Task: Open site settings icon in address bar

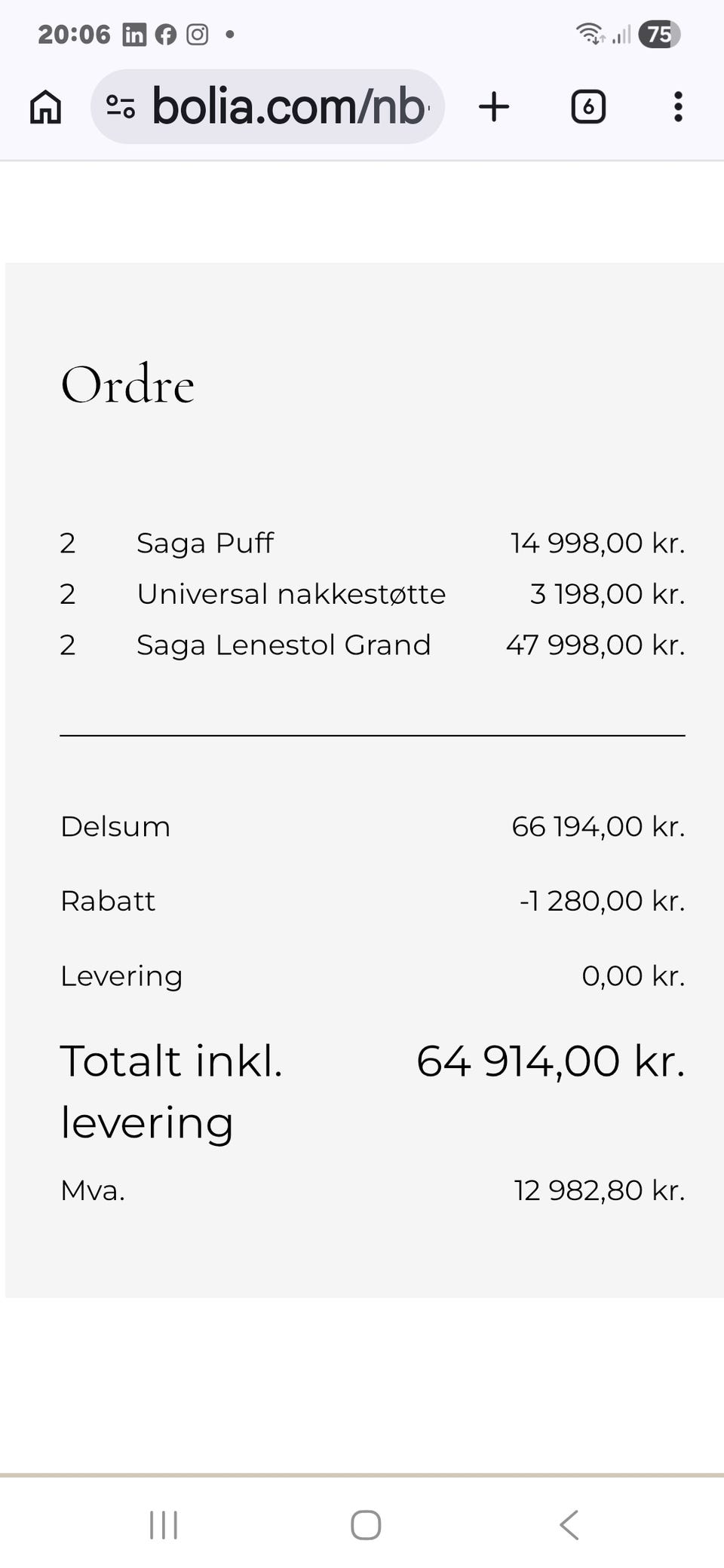Action: pyautogui.click(x=121, y=106)
